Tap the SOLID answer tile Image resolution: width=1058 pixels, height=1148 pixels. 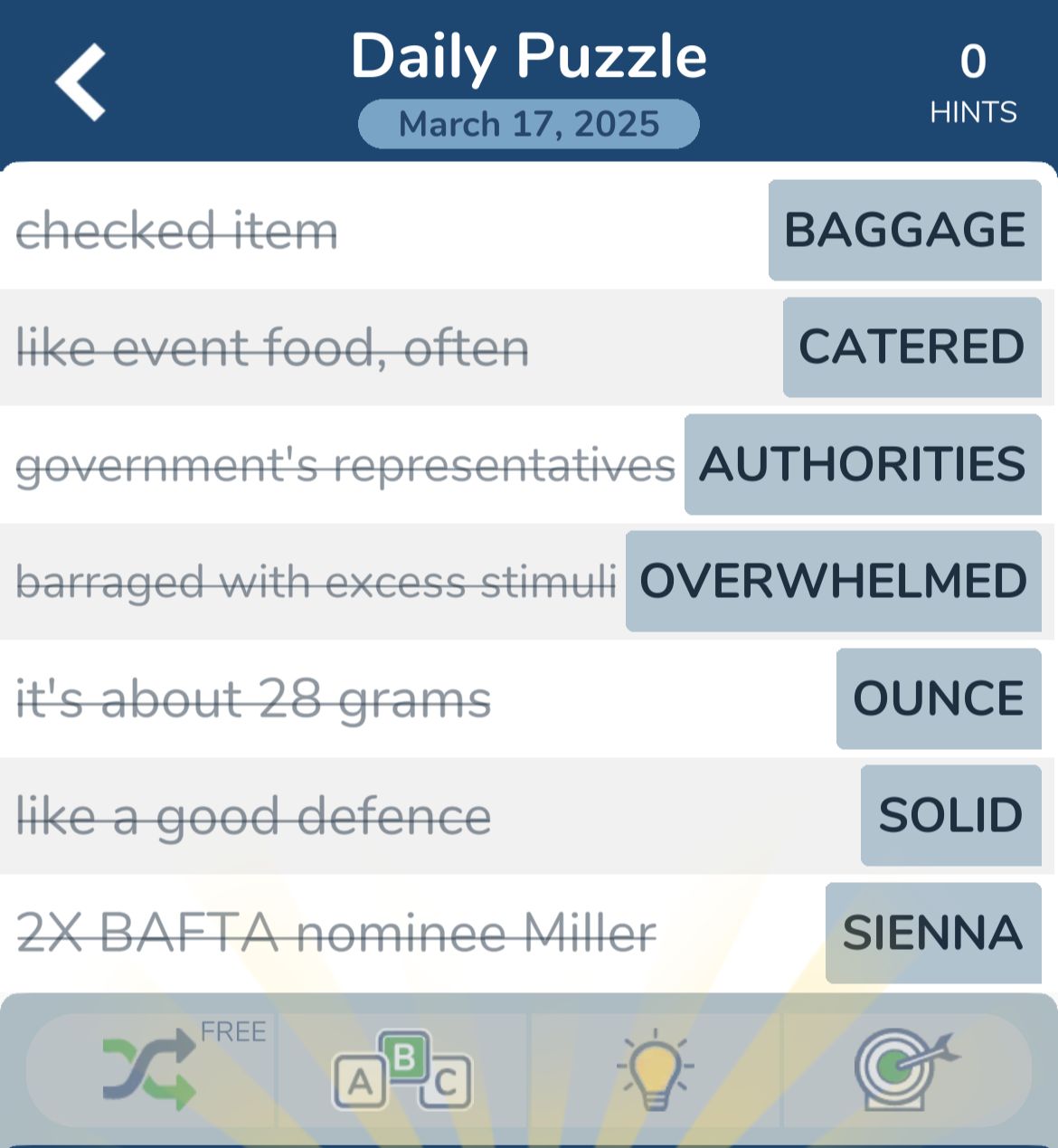click(x=950, y=815)
